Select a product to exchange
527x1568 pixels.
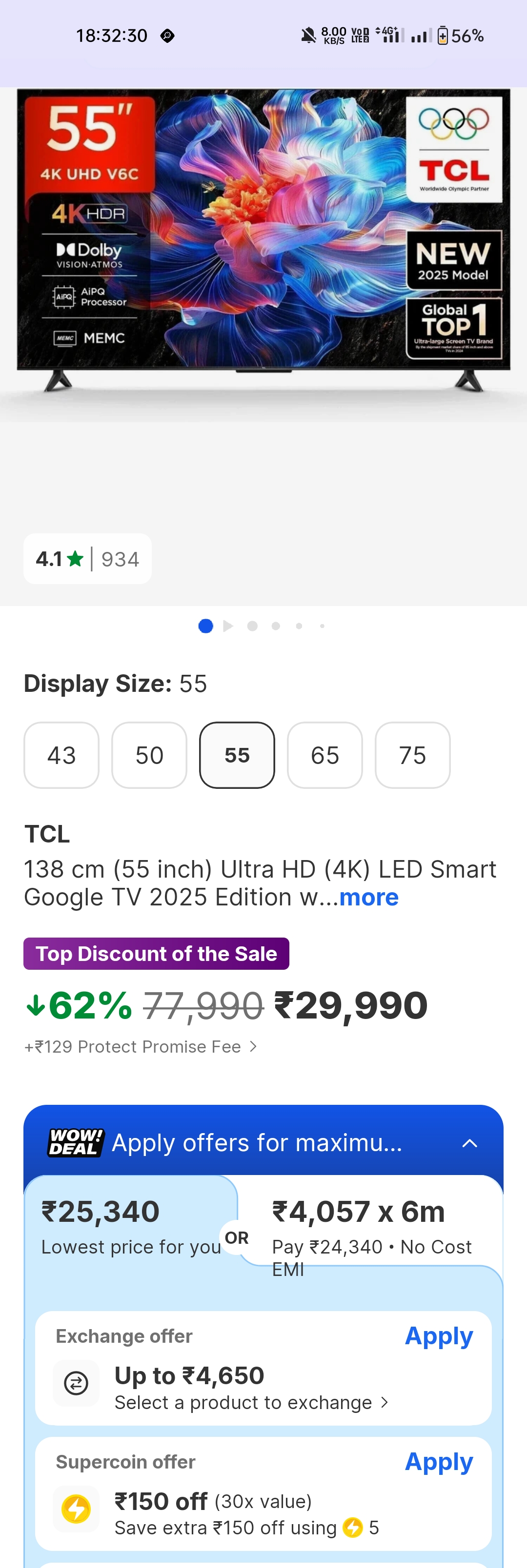click(251, 1402)
